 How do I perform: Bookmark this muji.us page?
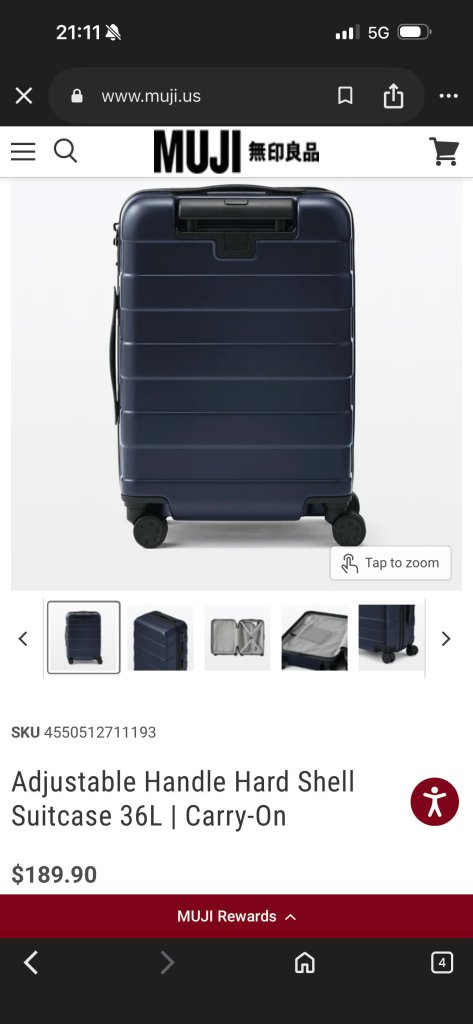point(345,97)
